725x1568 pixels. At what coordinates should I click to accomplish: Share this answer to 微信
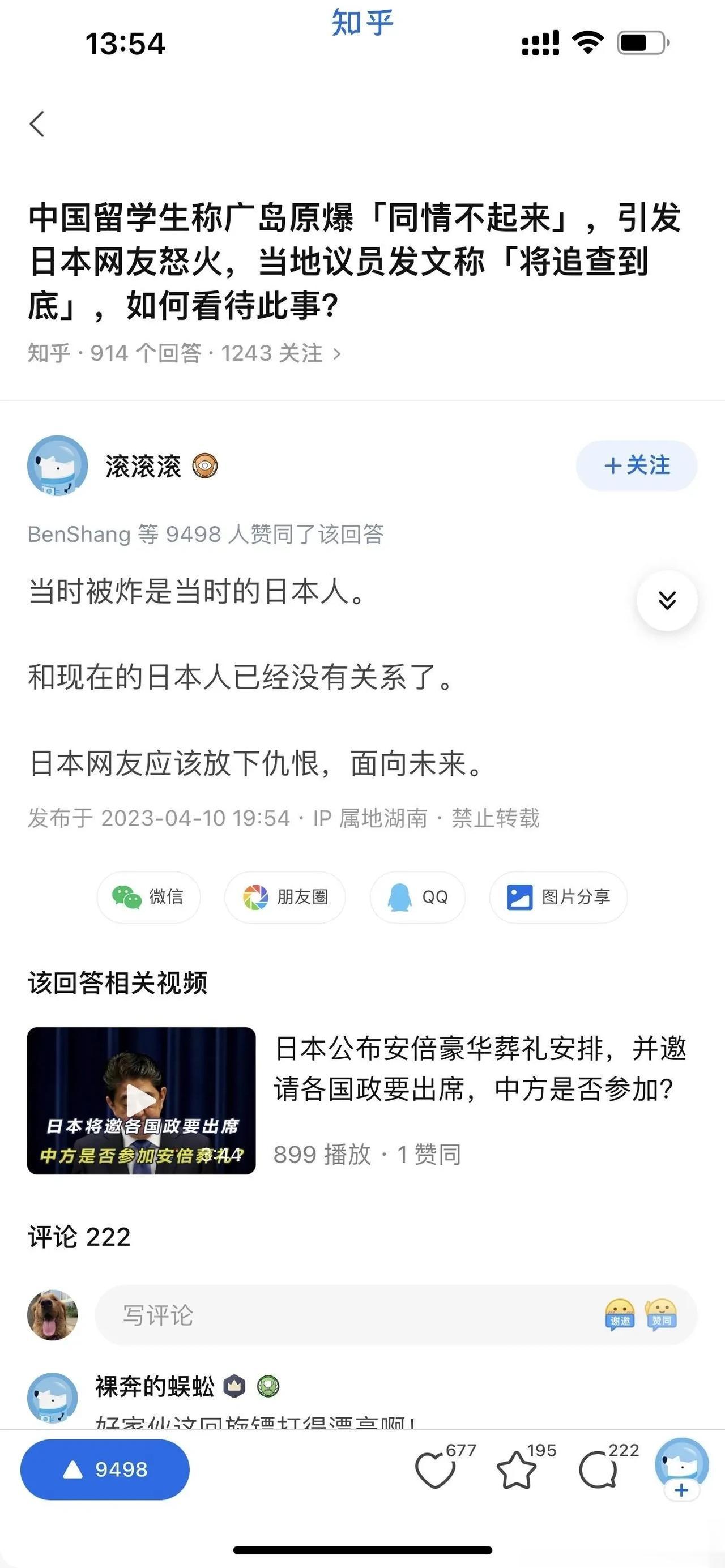pyautogui.click(x=148, y=897)
